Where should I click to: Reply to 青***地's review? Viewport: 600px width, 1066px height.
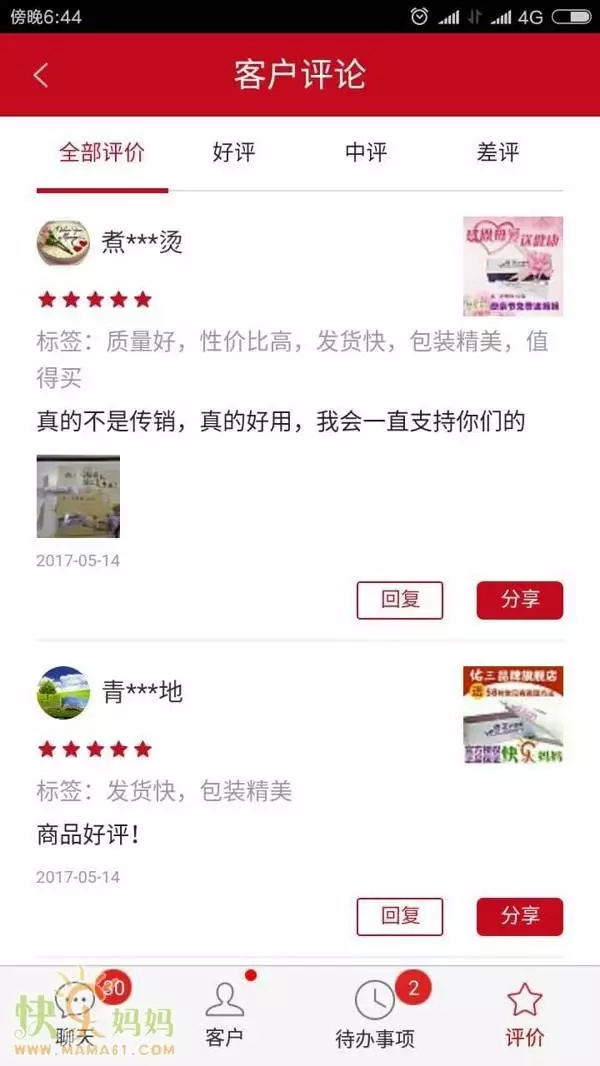pyautogui.click(x=400, y=916)
